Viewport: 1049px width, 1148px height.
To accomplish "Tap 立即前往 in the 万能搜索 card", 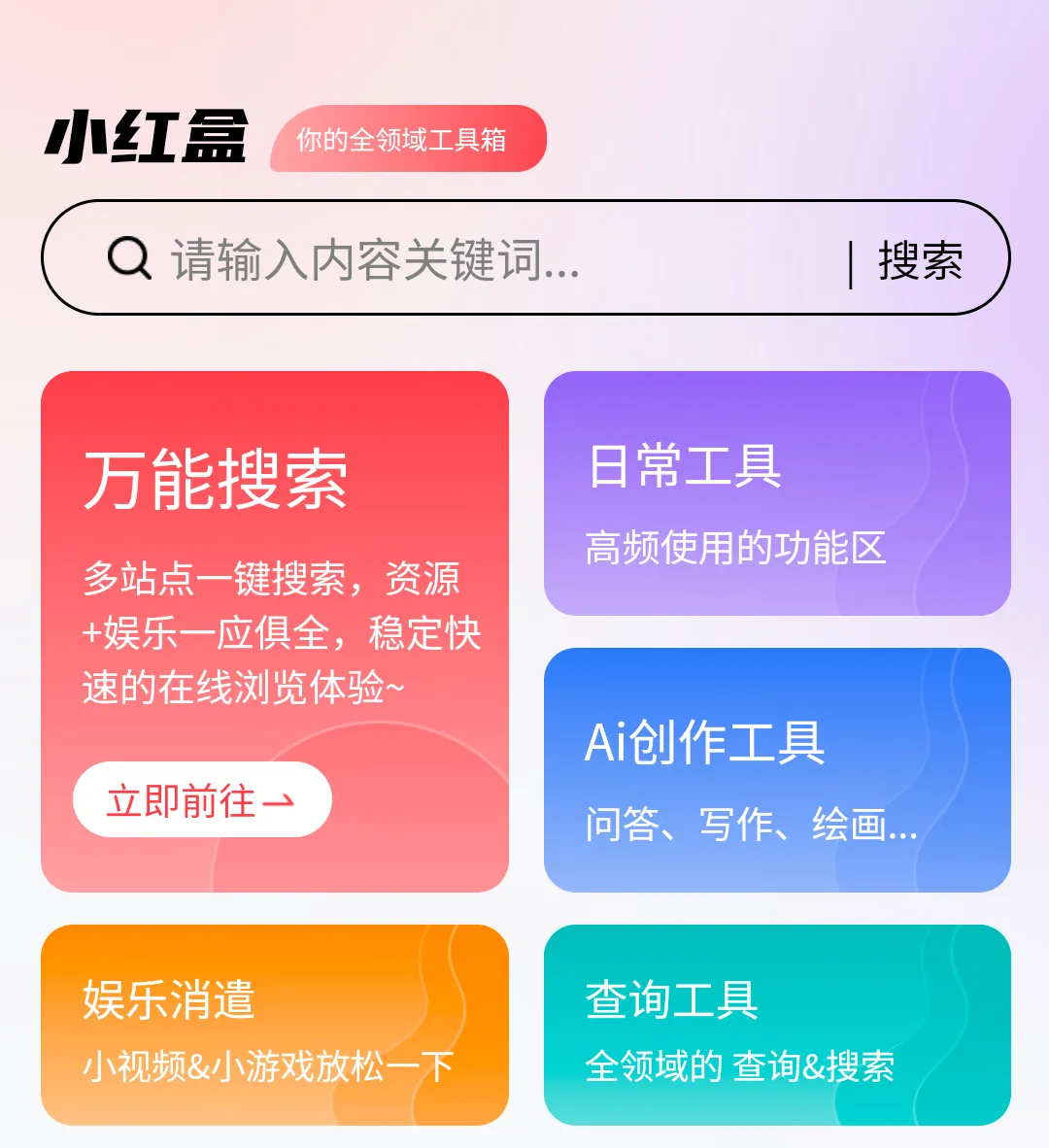I will [202, 800].
